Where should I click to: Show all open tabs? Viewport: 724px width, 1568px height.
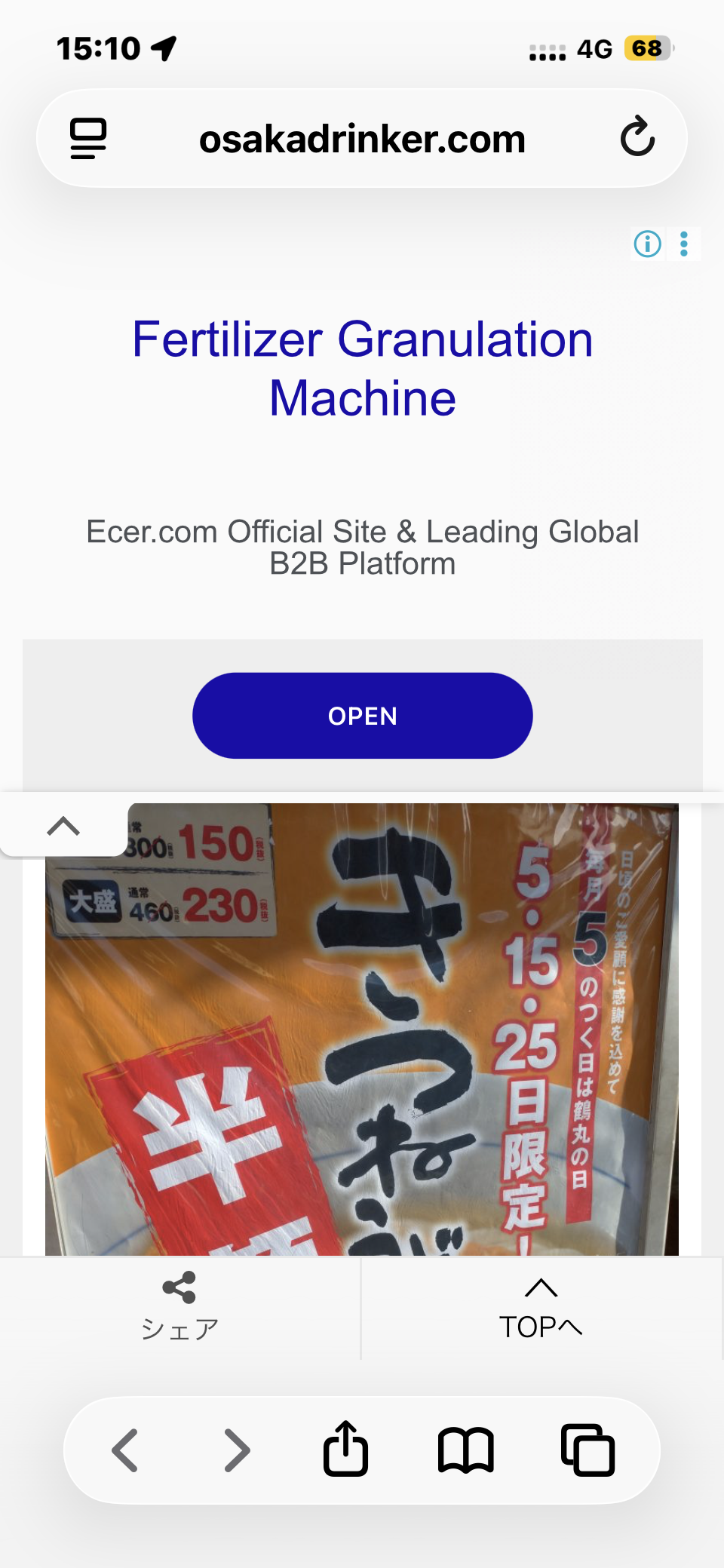pyautogui.click(x=587, y=1450)
